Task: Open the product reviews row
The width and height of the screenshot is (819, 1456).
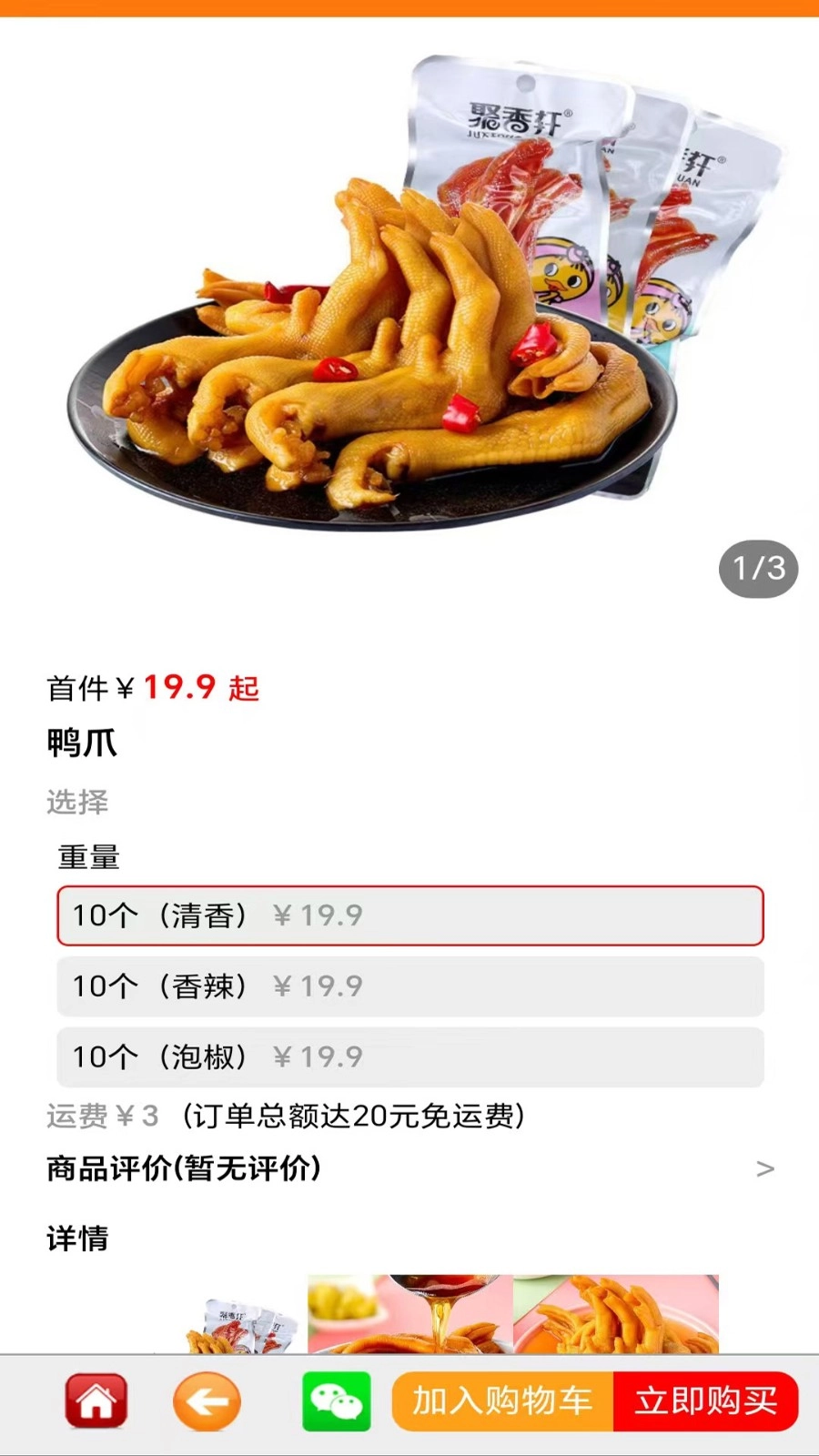Action: tap(364, 1171)
